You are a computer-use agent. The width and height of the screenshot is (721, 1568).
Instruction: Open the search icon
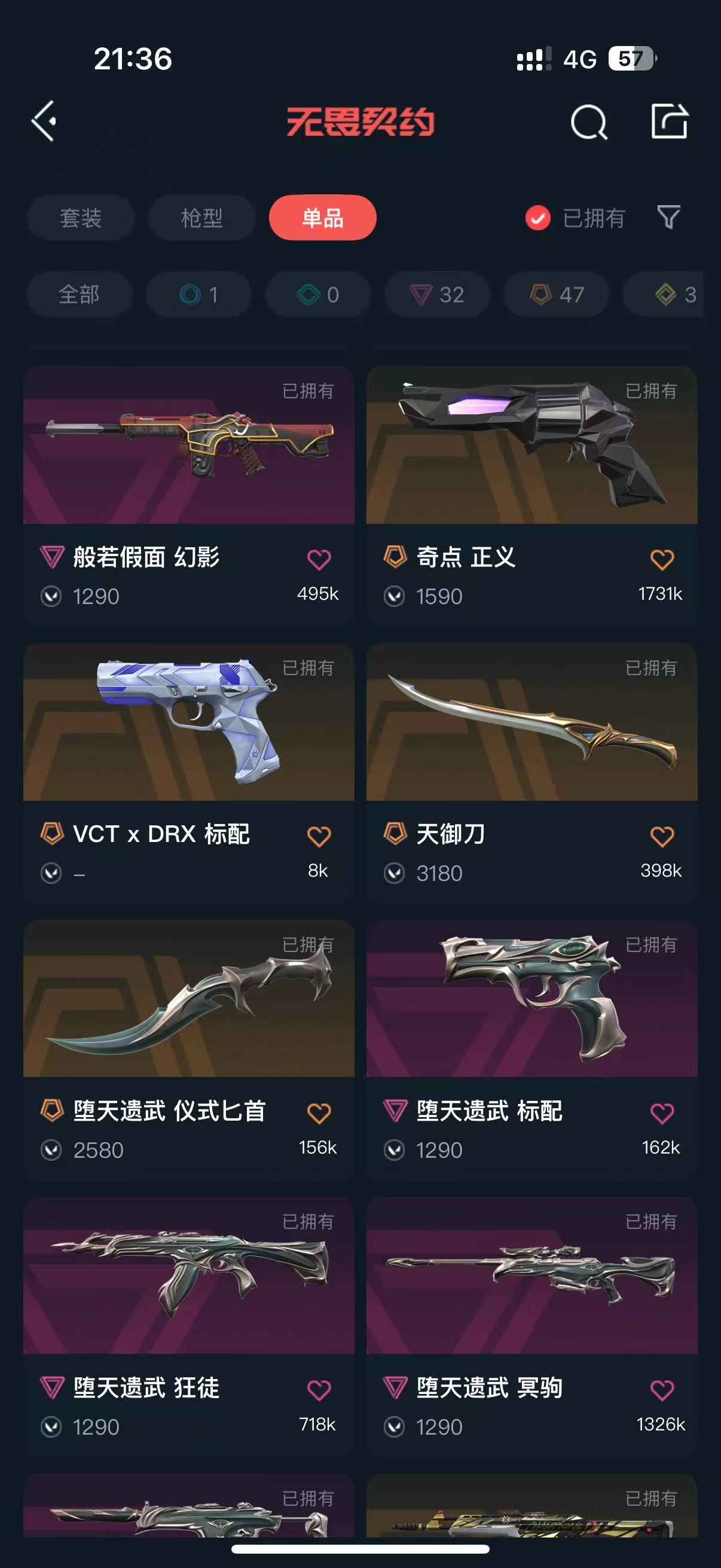pyautogui.click(x=588, y=122)
